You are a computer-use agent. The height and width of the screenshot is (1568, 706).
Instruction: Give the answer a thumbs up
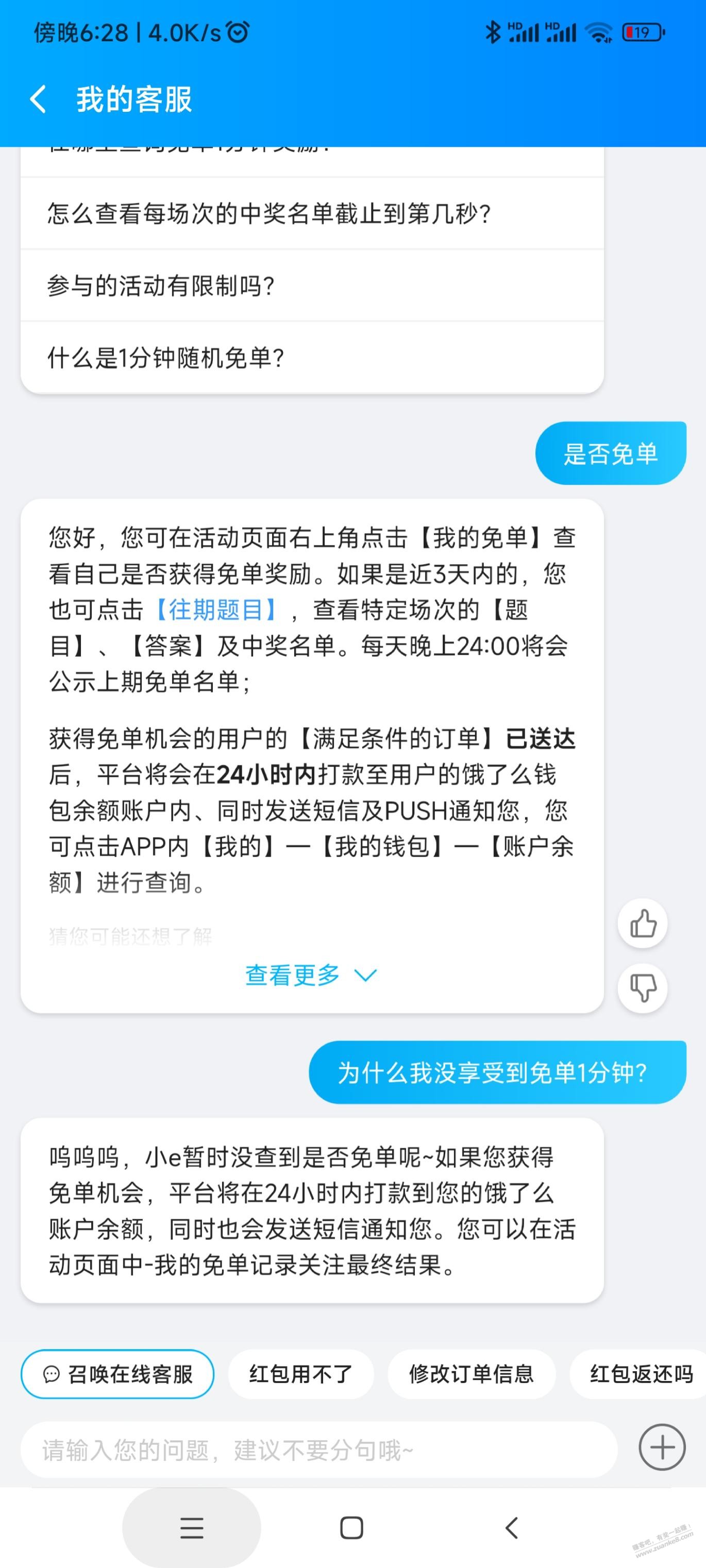[643, 924]
